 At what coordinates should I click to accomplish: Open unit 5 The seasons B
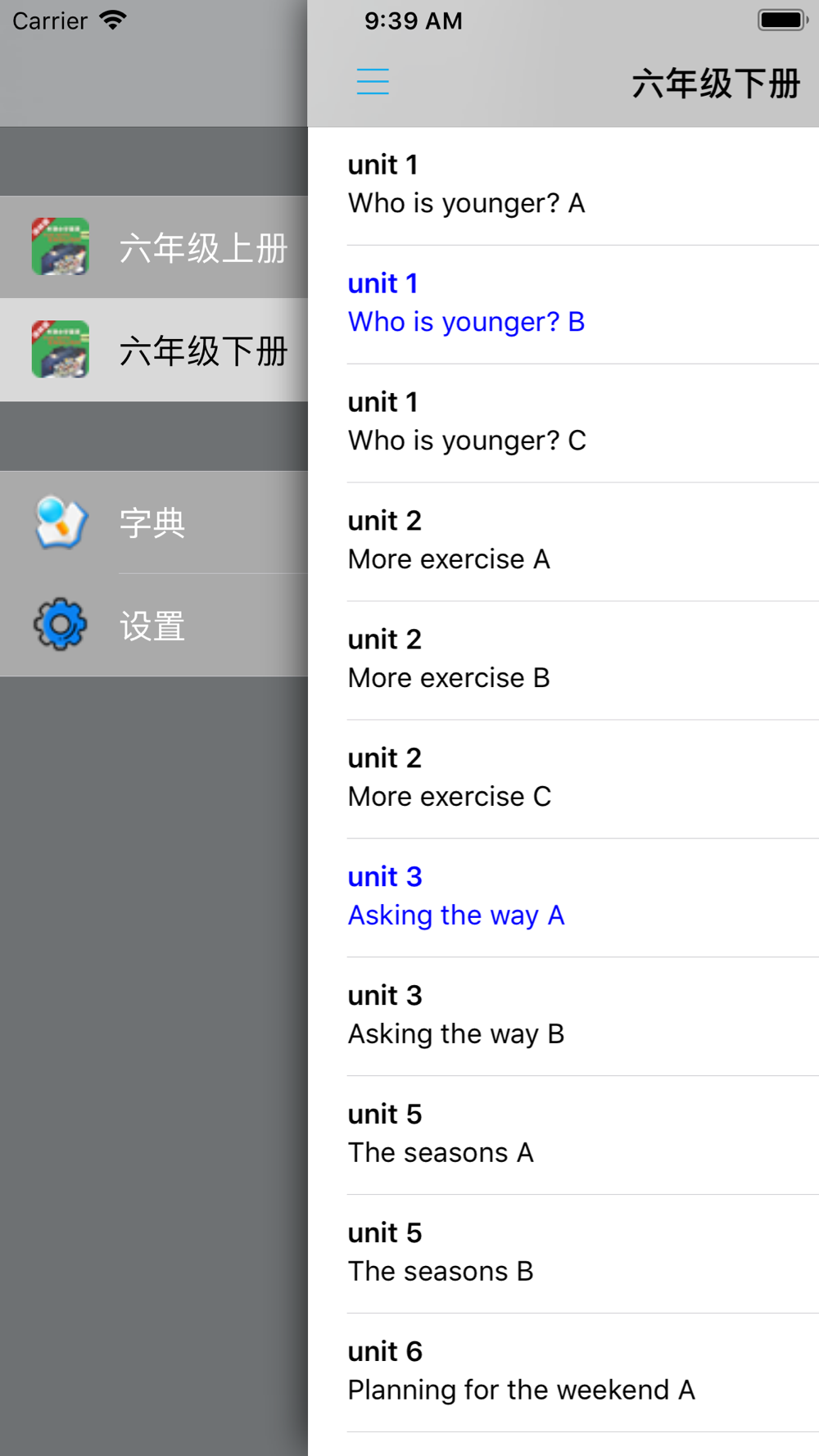point(563,1255)
